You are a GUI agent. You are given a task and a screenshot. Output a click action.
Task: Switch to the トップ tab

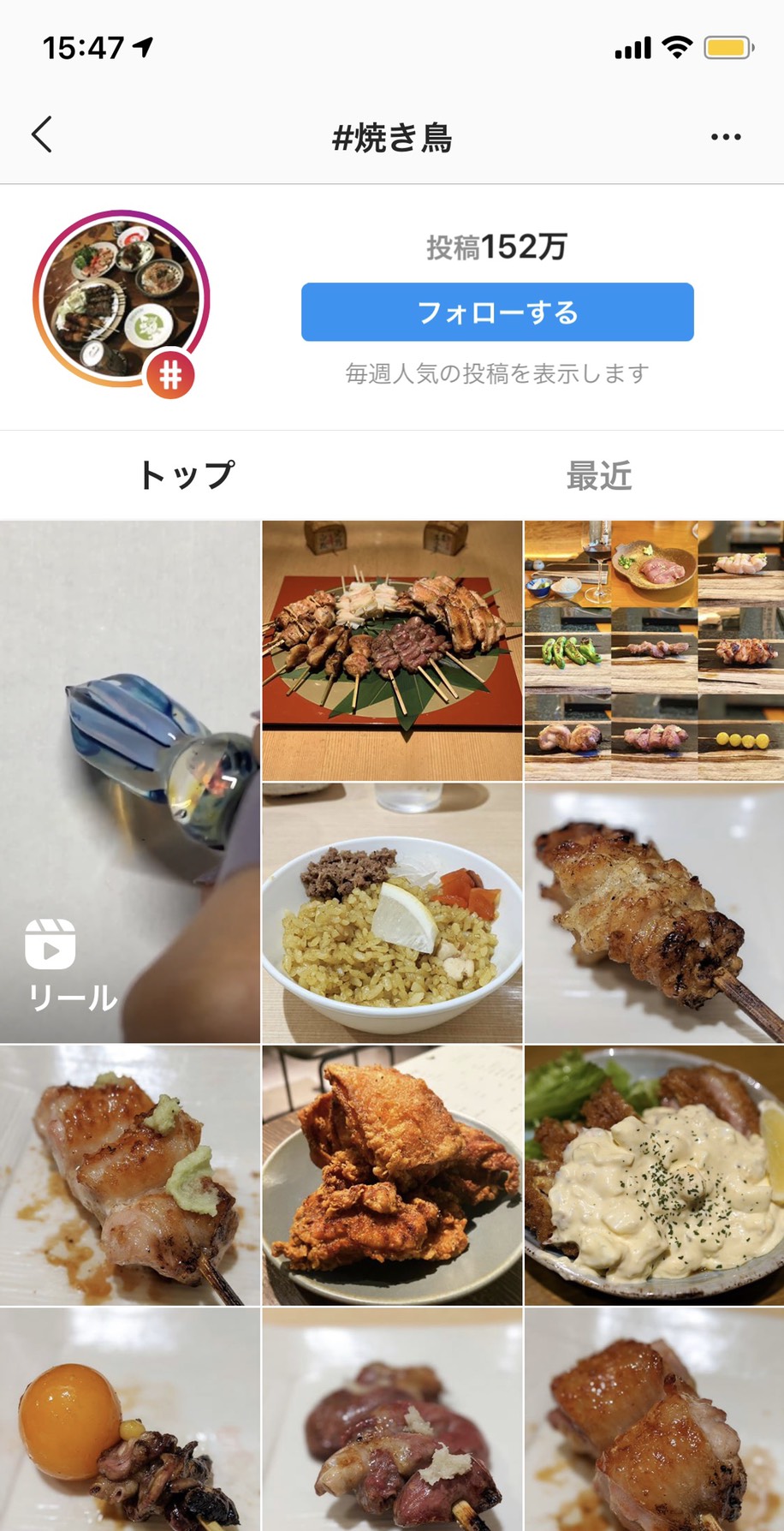(186, 475)
